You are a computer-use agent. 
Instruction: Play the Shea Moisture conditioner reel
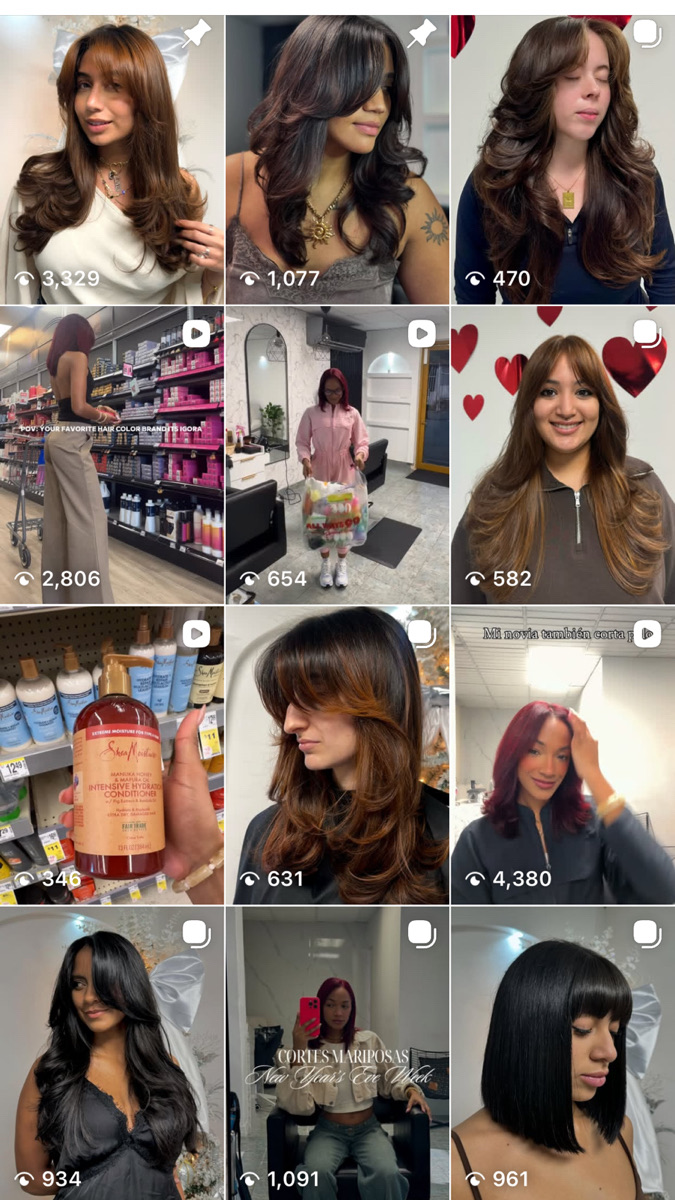pos(111,755)
